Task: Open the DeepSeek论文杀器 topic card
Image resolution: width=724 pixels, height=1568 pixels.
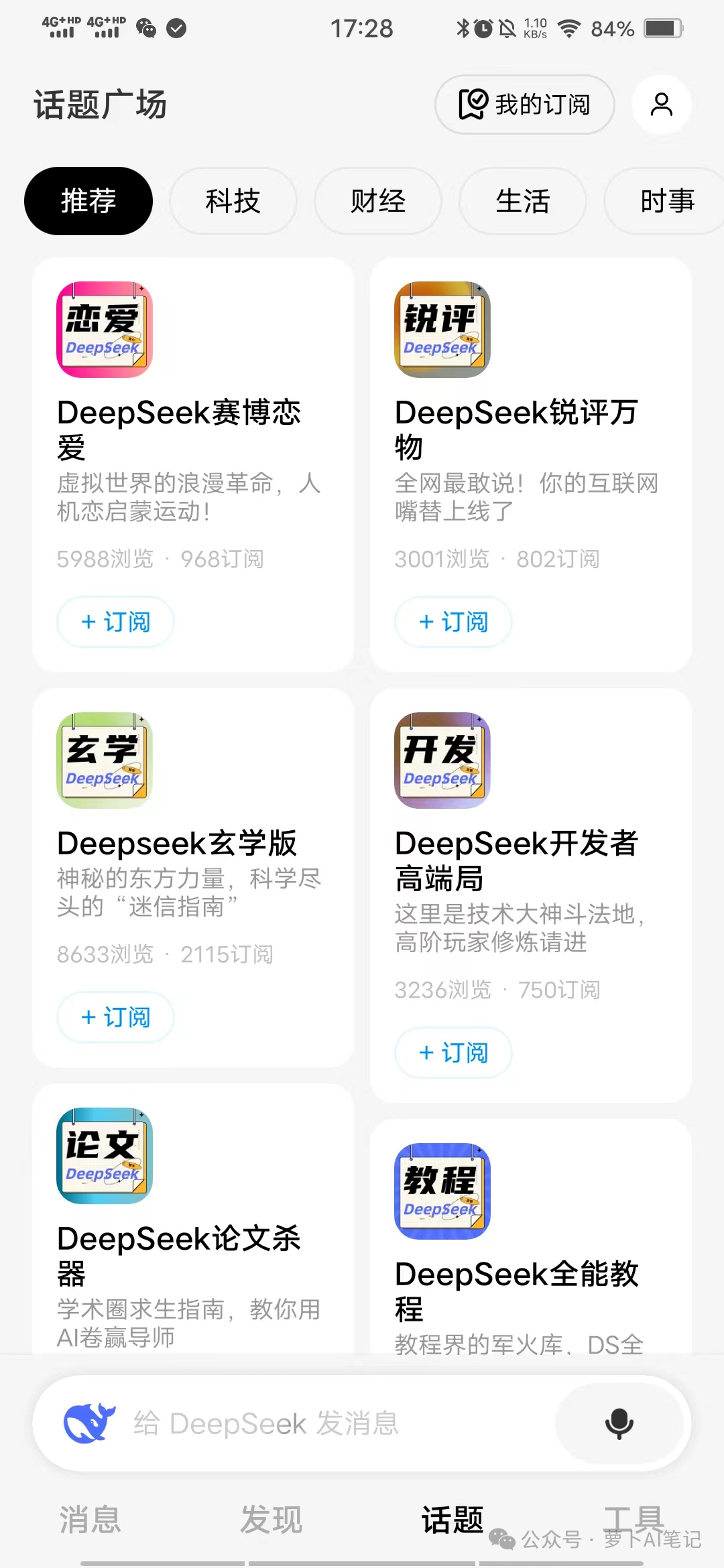Action: (x=180, y=1254)
